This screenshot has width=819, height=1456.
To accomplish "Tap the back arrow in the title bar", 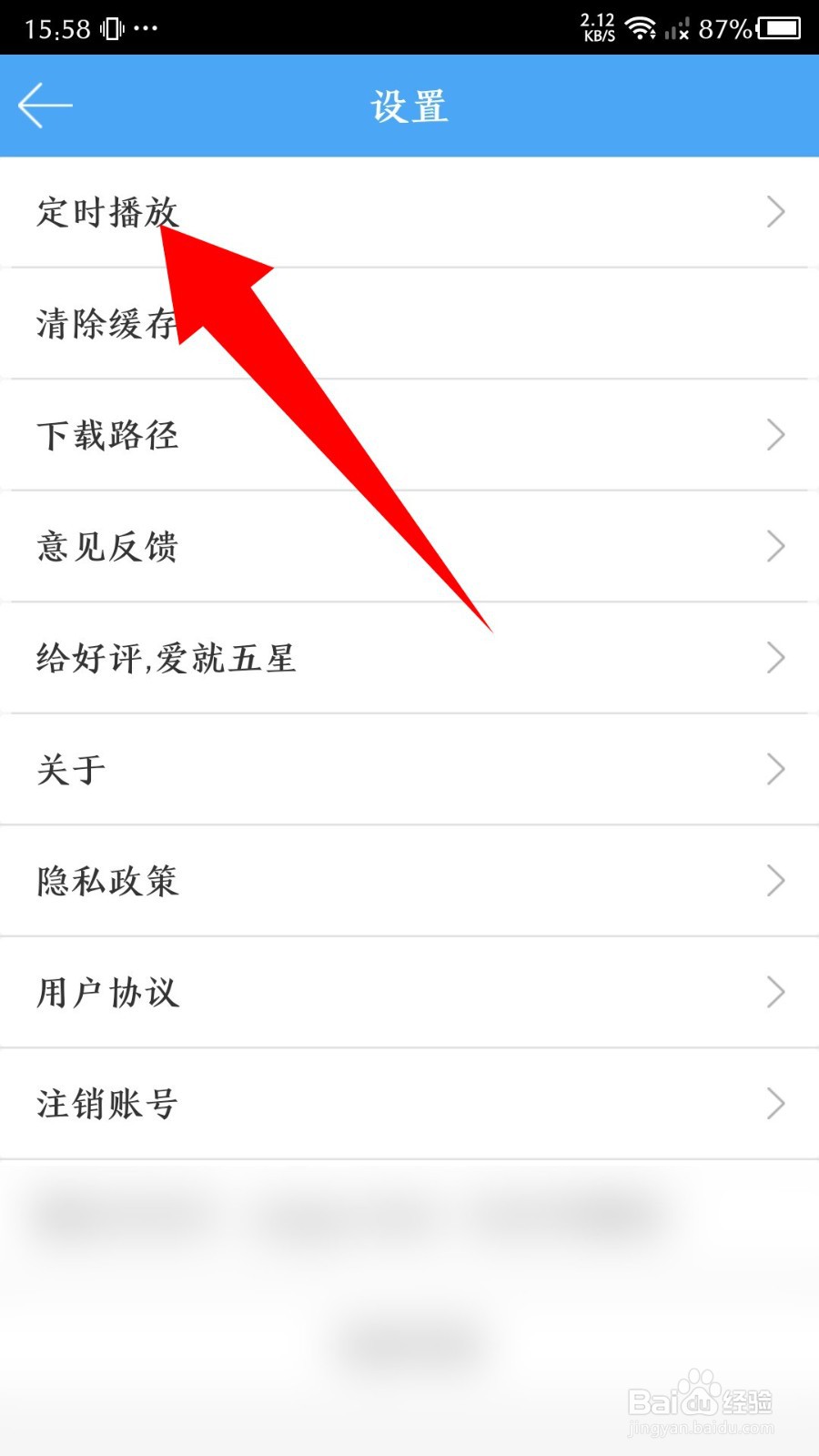I will (45, 105).
